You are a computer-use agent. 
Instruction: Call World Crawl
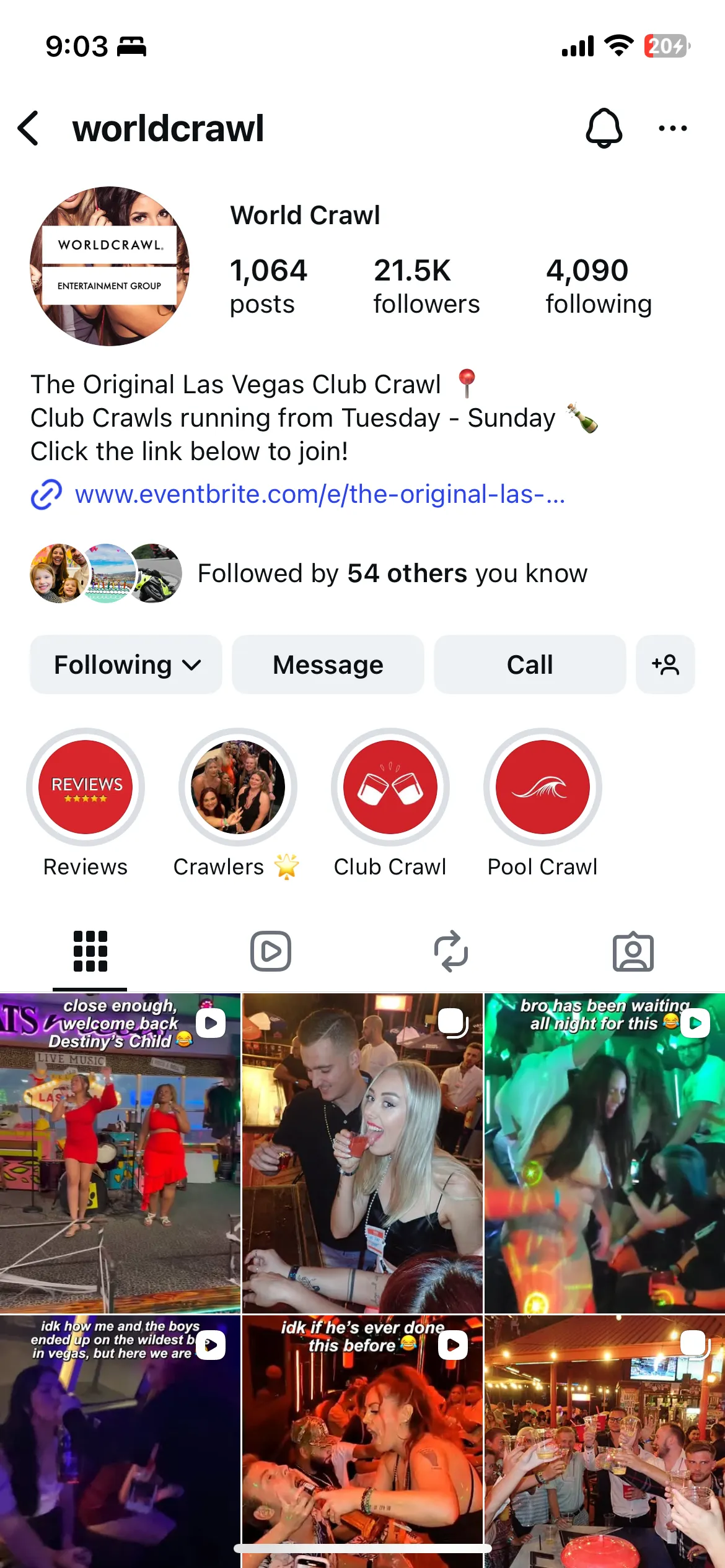(530, 664)
